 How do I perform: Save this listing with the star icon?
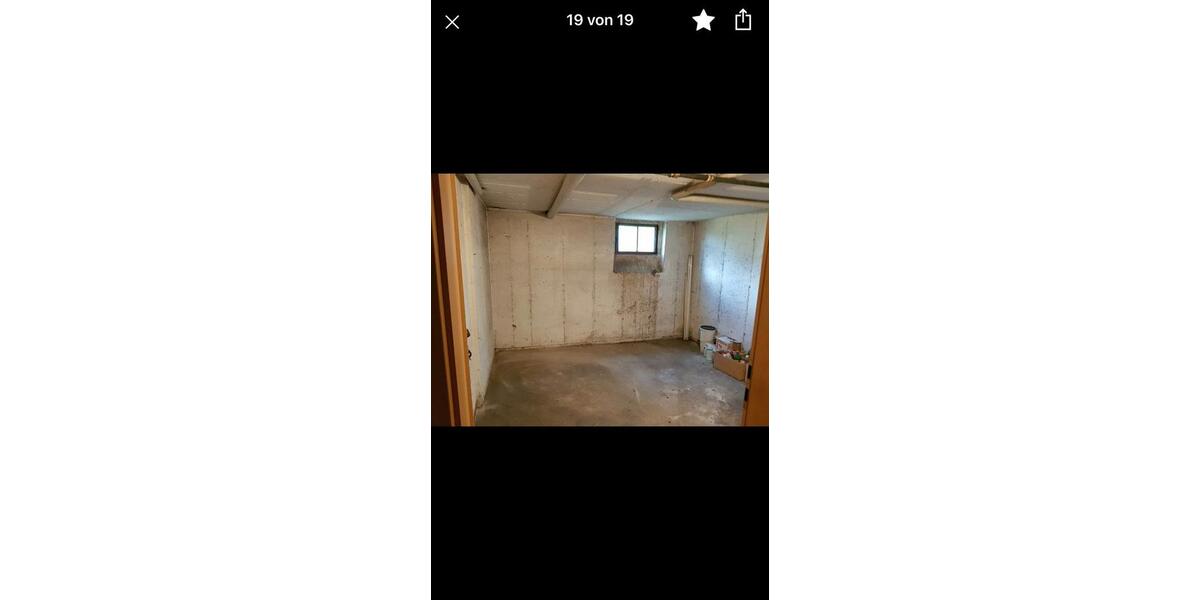point(703,20)
